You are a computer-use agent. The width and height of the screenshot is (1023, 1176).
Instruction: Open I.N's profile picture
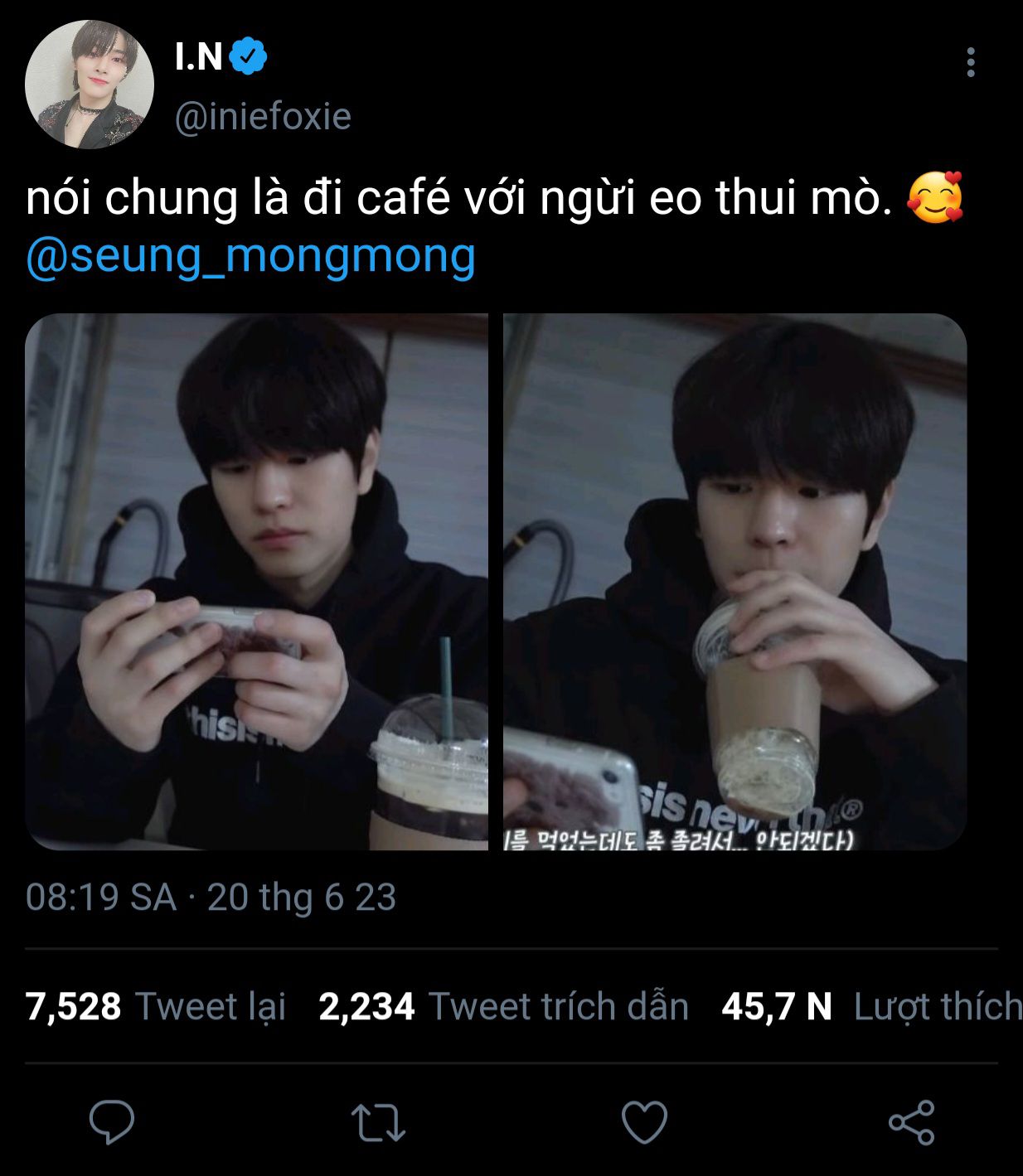pyautogui.click(x=90, y=85)
